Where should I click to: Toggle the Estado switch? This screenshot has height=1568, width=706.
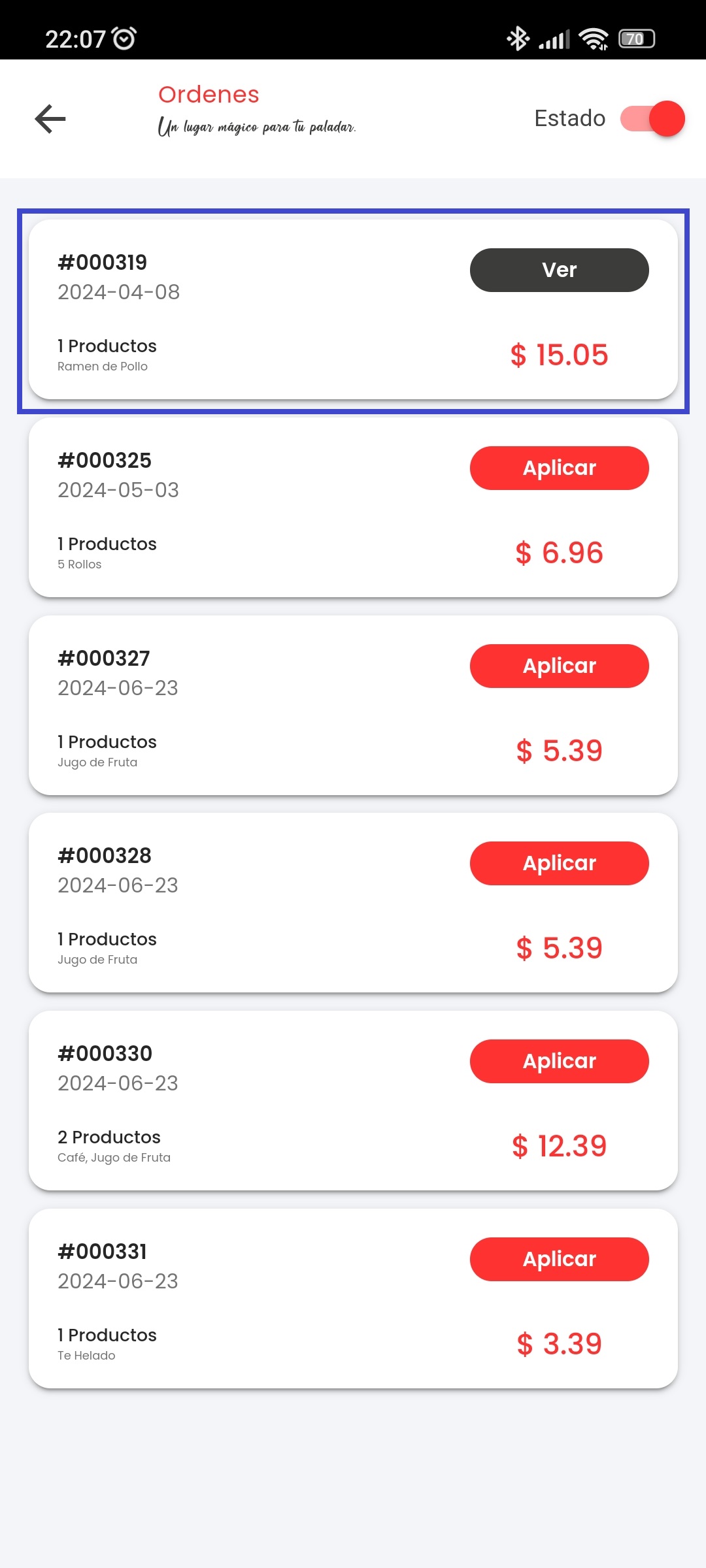pyautogui.click(x=652, y=119)
